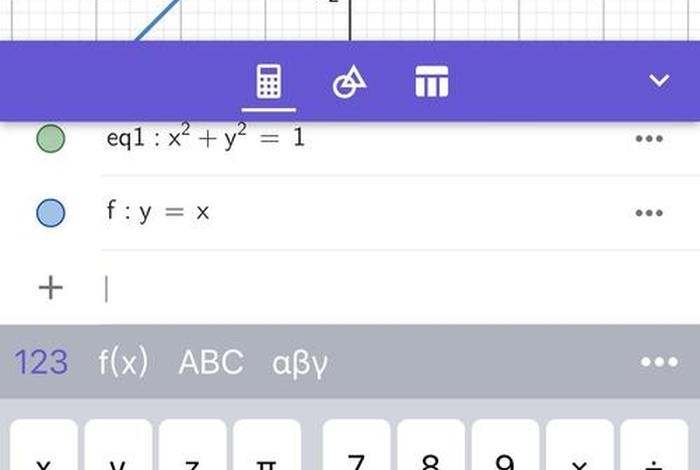Open more options for f : y = x
700x470 pixels.
(649, 212)
